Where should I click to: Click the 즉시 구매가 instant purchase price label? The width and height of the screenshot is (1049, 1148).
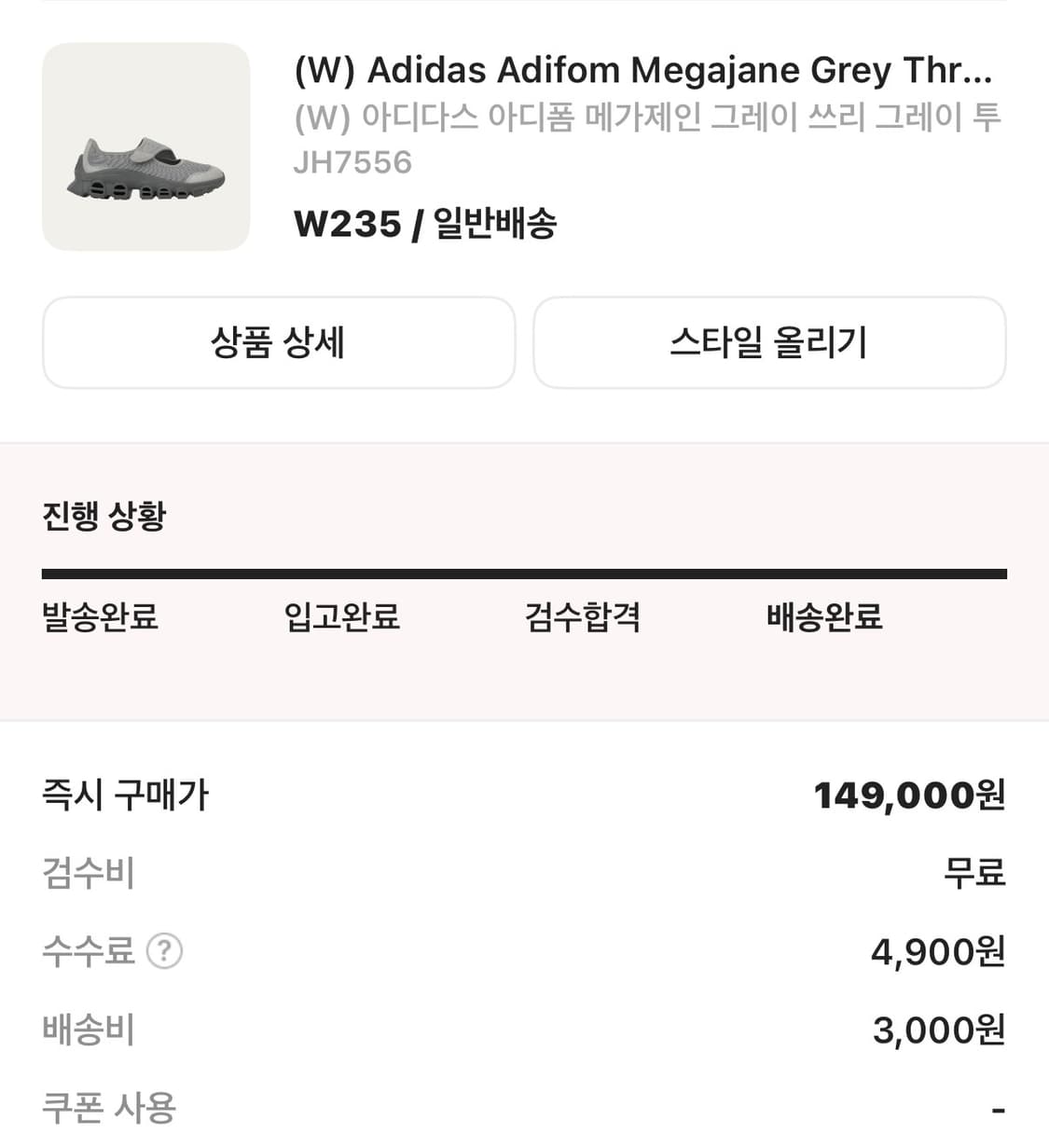pos(124,795)
